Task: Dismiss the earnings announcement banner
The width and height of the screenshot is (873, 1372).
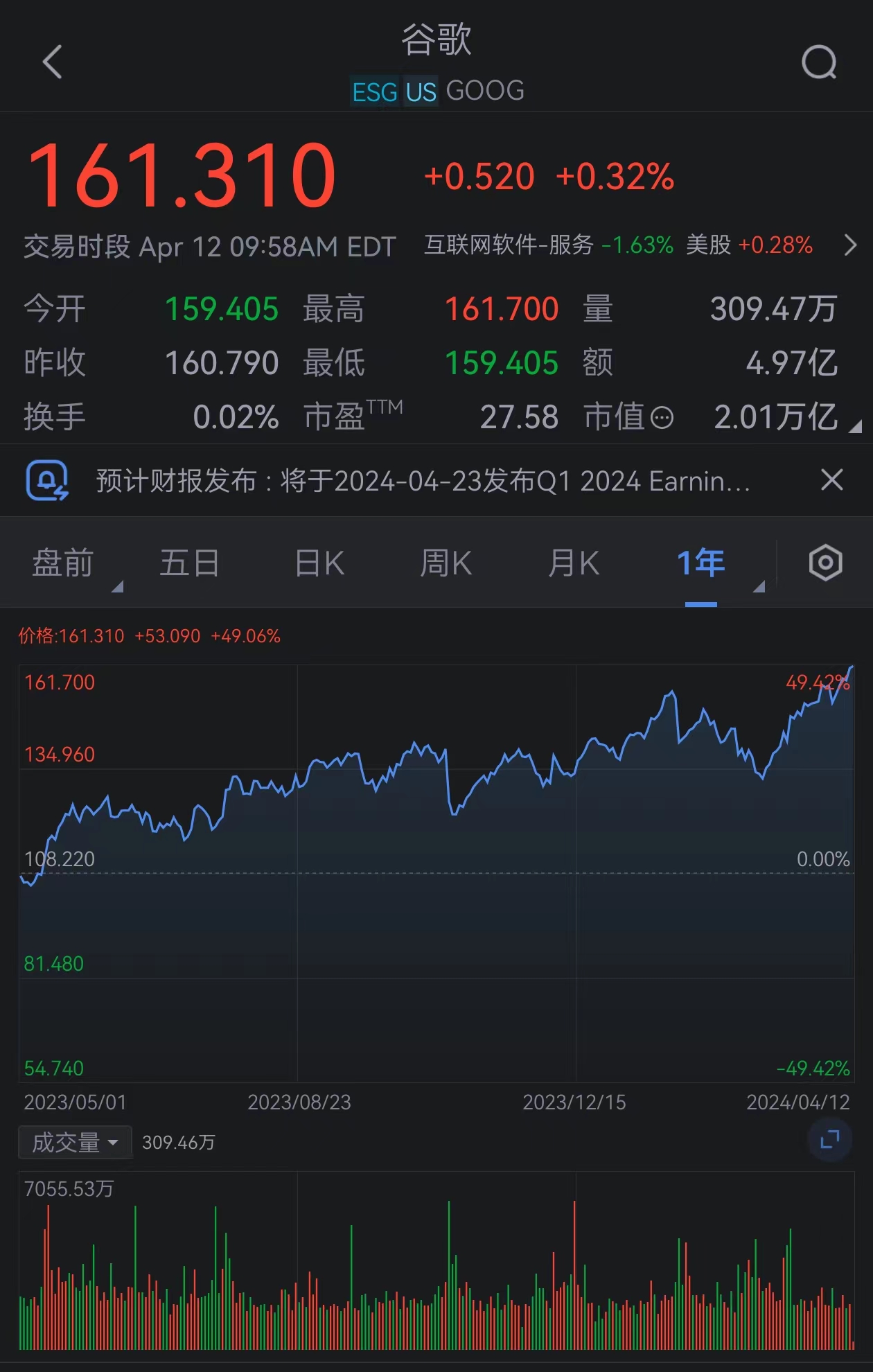Action: coord(831,480)
